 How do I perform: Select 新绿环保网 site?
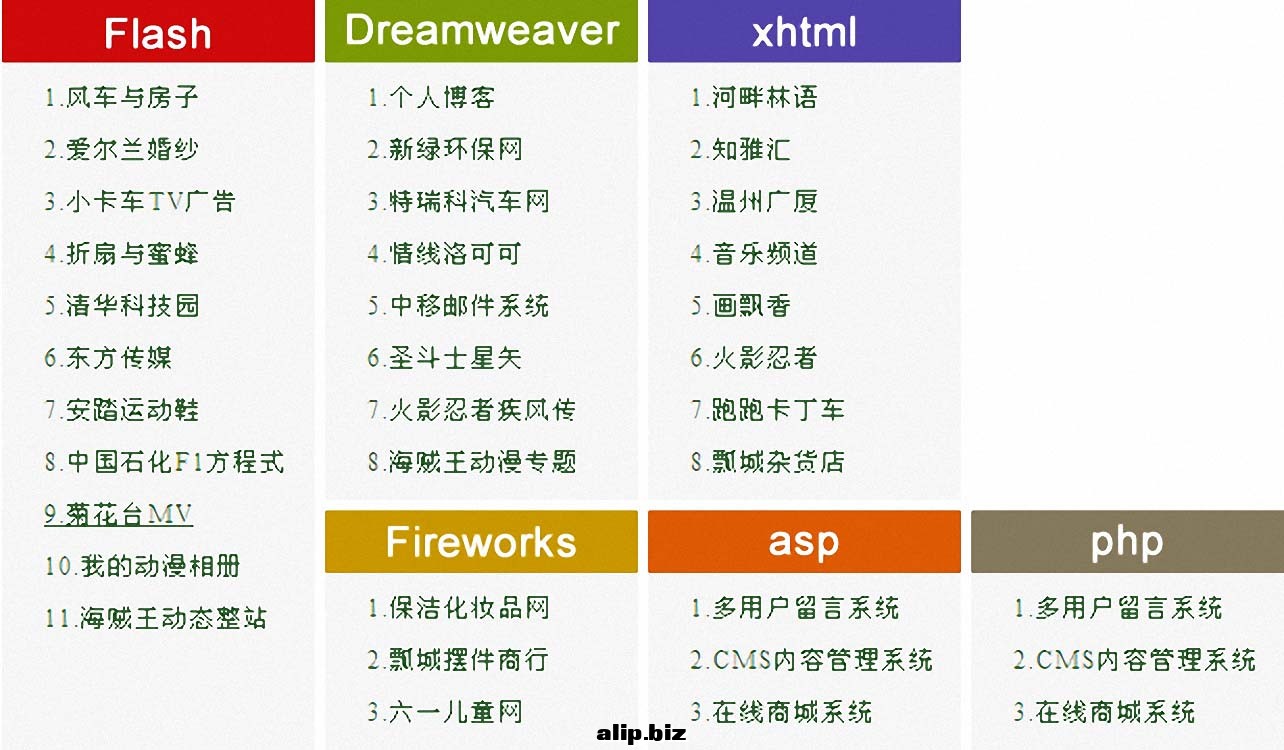click(444, 150)
